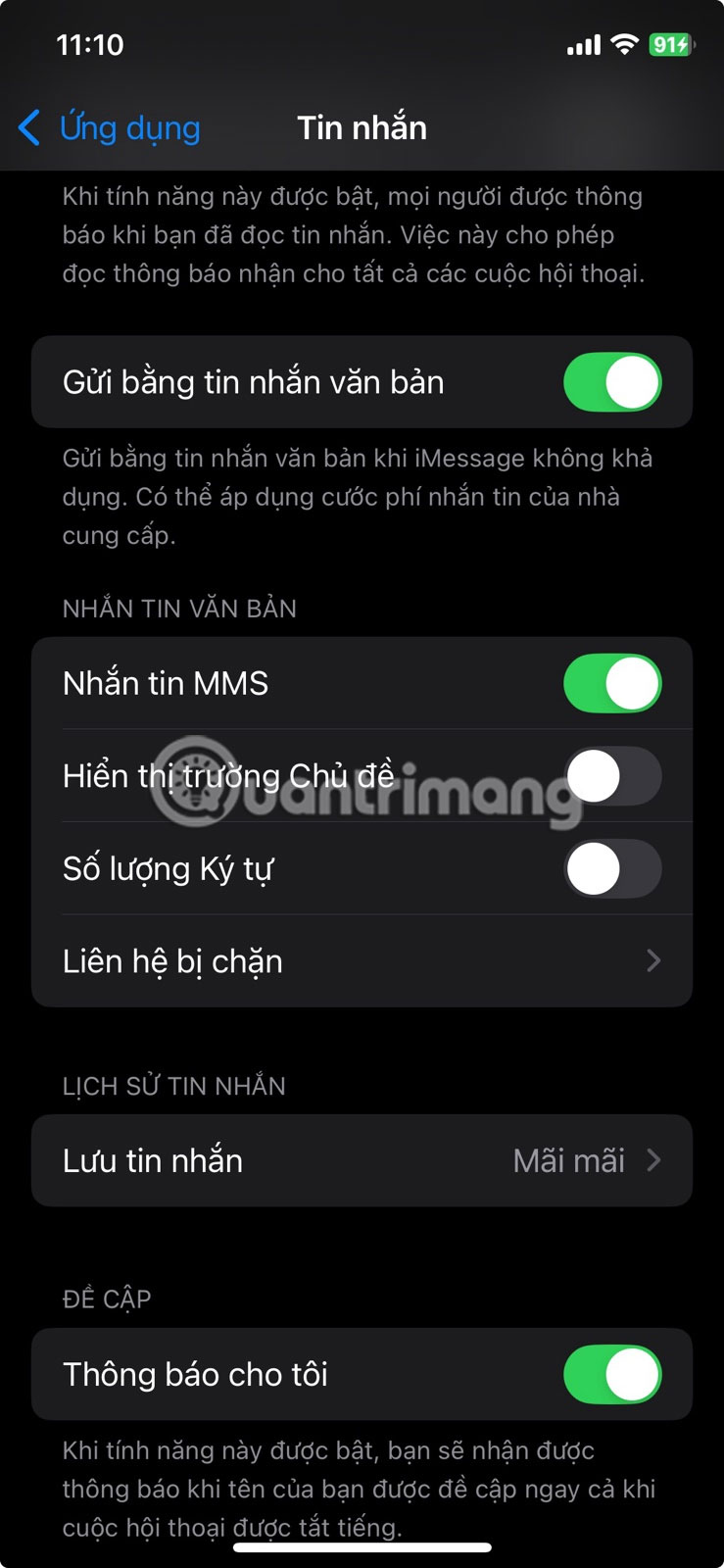Enable Hiển thị trường Chủ đề
724x1568 pixels.
coord(611,776)
